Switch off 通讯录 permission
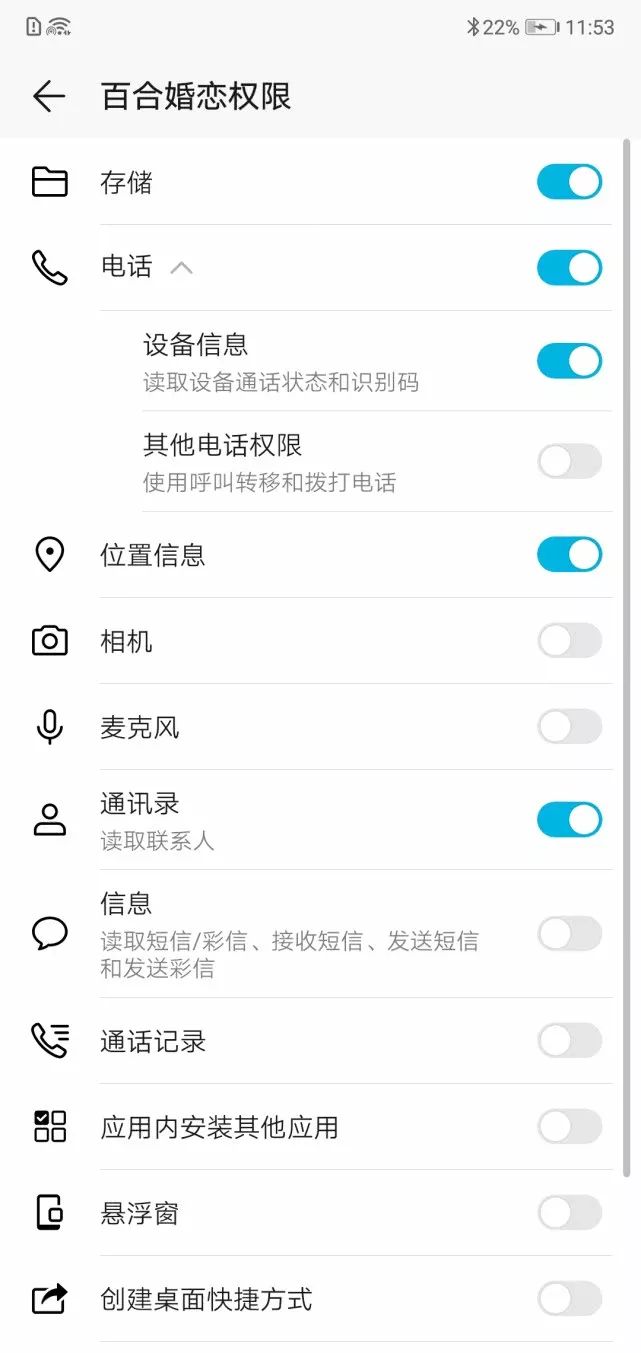 [x=569, y=819]
